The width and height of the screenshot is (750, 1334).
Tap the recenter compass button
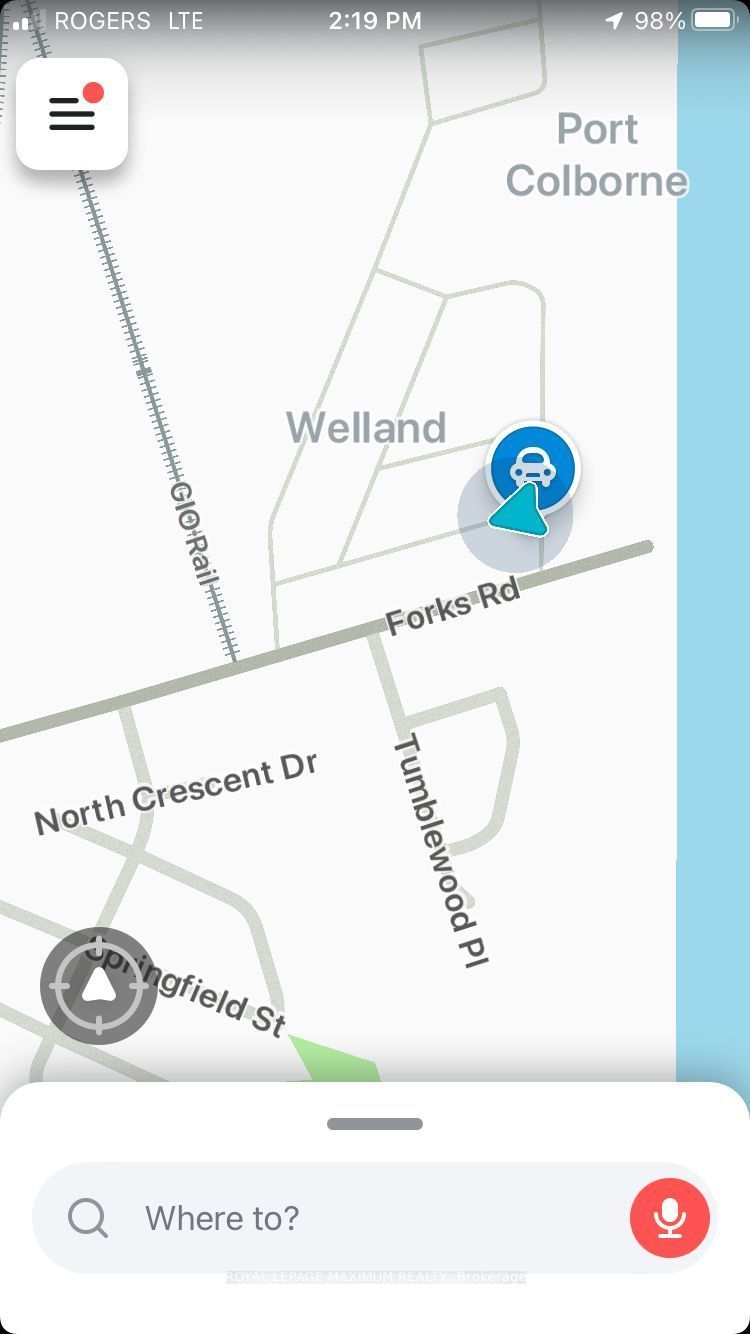[x=98, y=986]
